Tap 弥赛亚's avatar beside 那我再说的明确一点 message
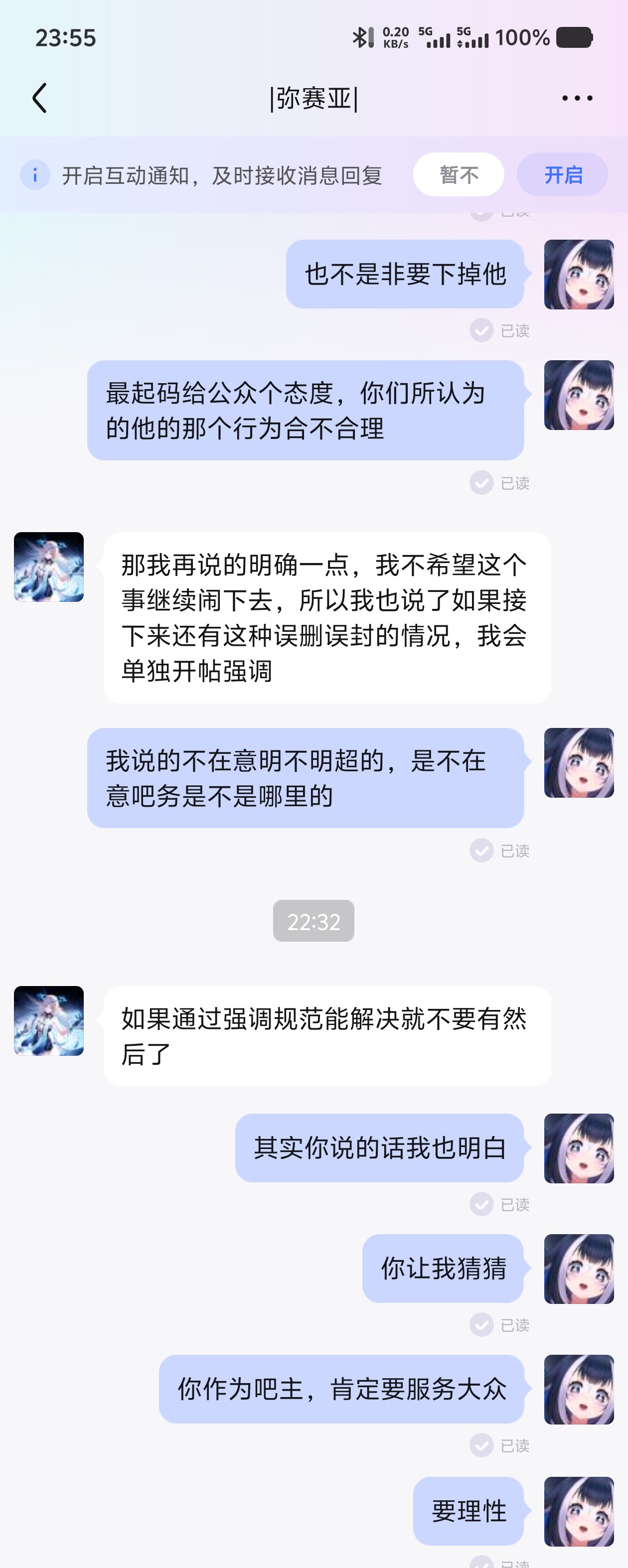 pos(49,567)
